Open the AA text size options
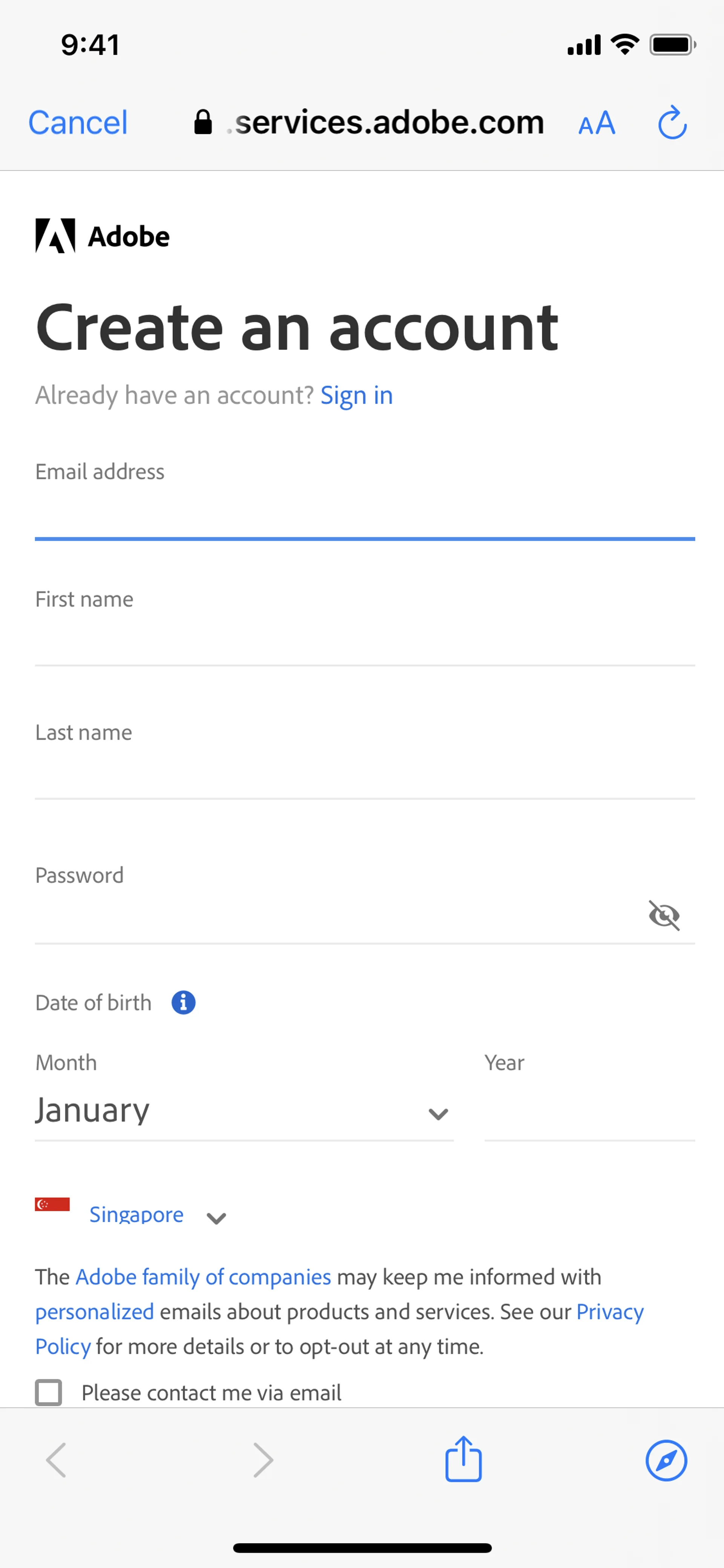This screenshot has width=724, height=1568. click(596, 124)
